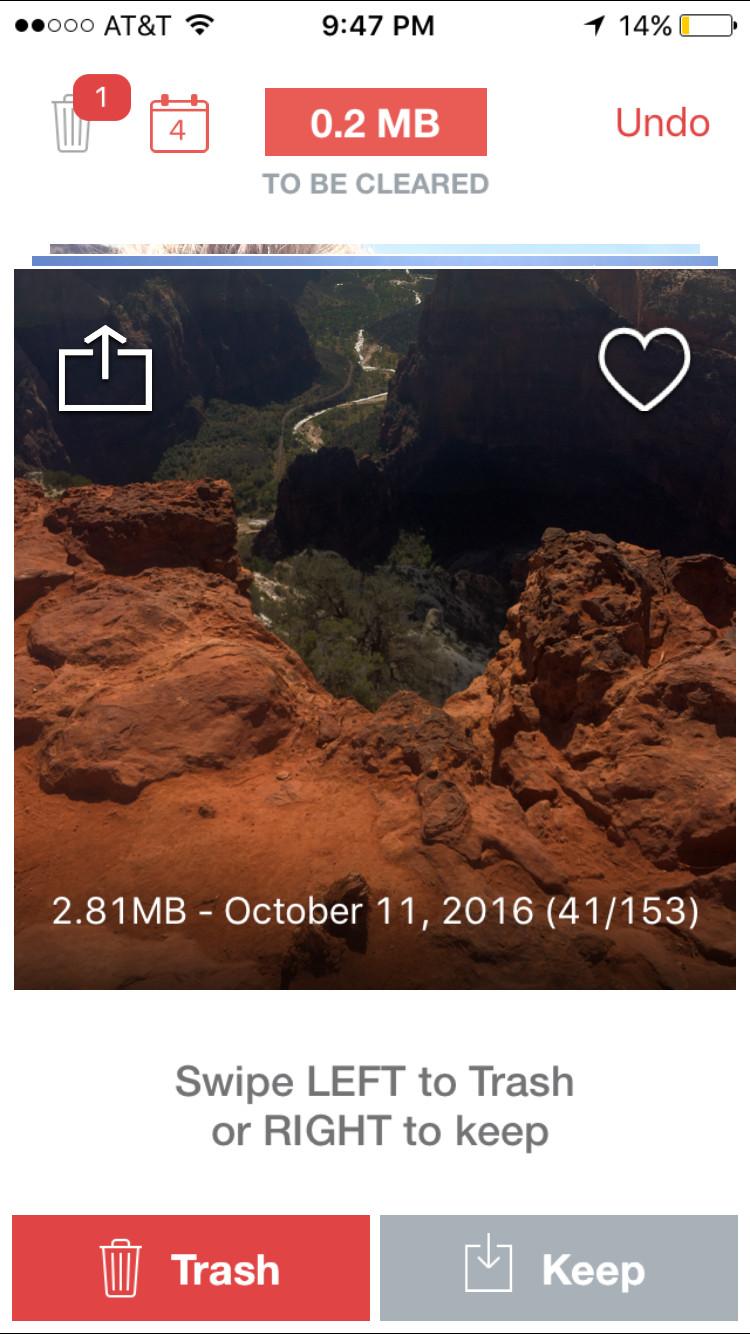Screen dimensions: 750x1334
Task: Favorite this photo with the heart
Action: (x=644, y=368)
